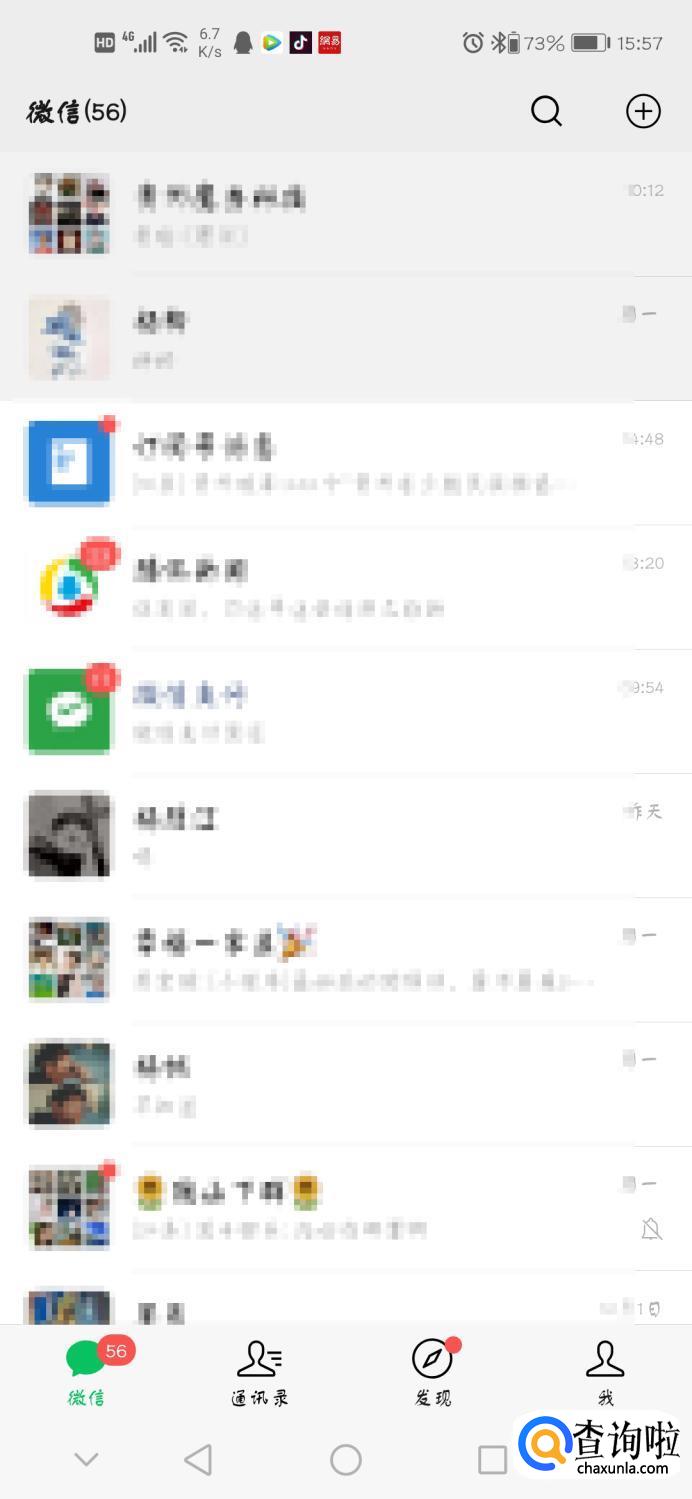Go to the system home screen
Image resolution: width=692 pixels, height=1499 pixels.
[346, 1460]
